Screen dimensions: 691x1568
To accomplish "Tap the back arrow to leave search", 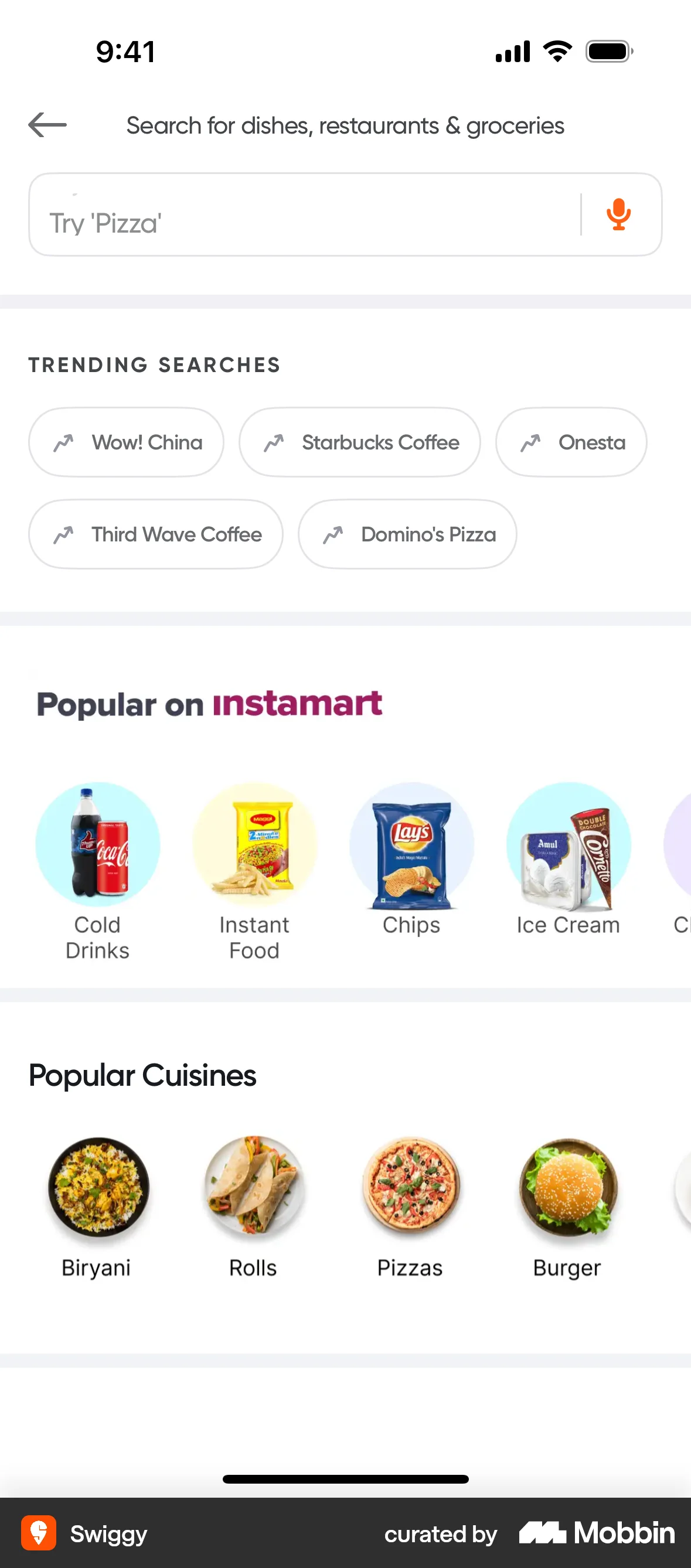I will [x=47, y=125].
